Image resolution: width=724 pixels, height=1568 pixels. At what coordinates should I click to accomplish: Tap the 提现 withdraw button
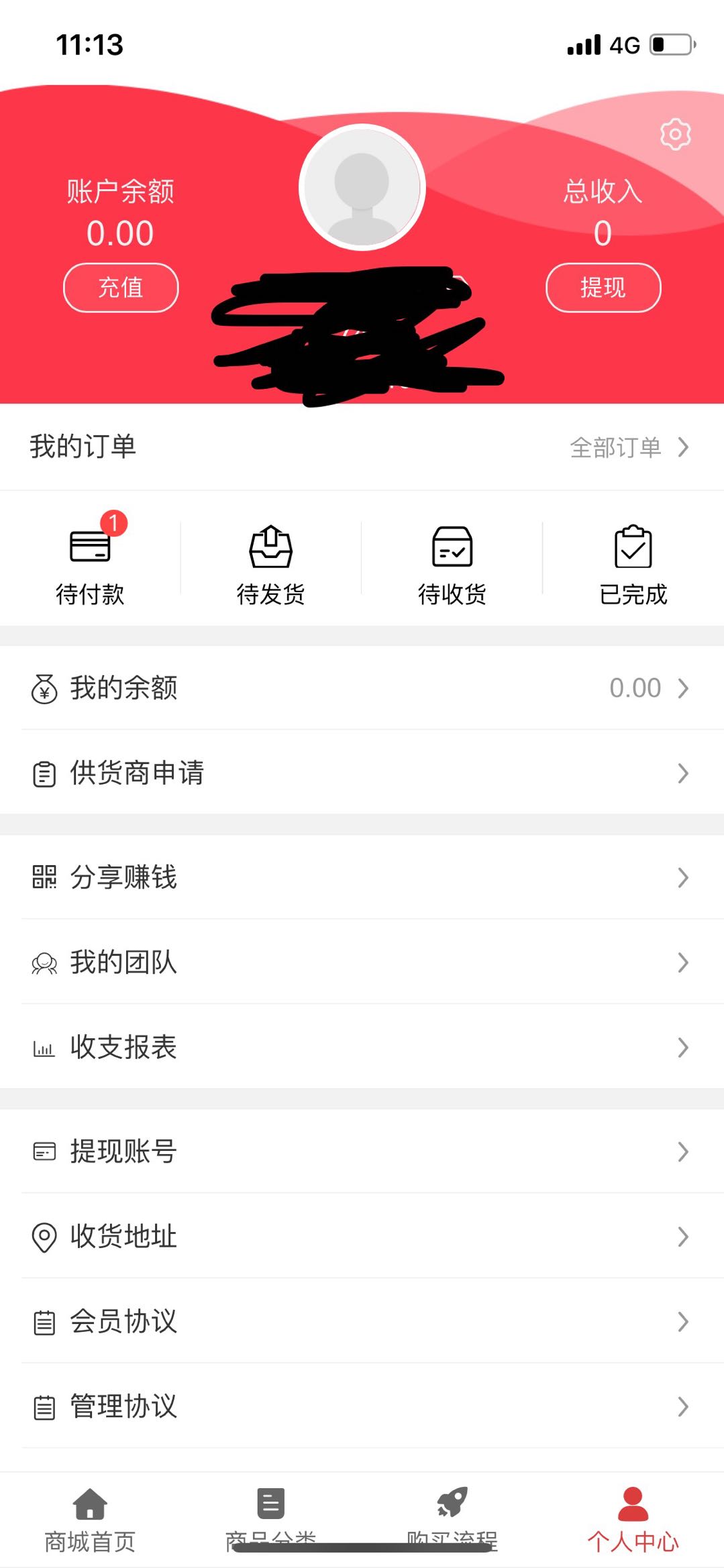[603, 288]
